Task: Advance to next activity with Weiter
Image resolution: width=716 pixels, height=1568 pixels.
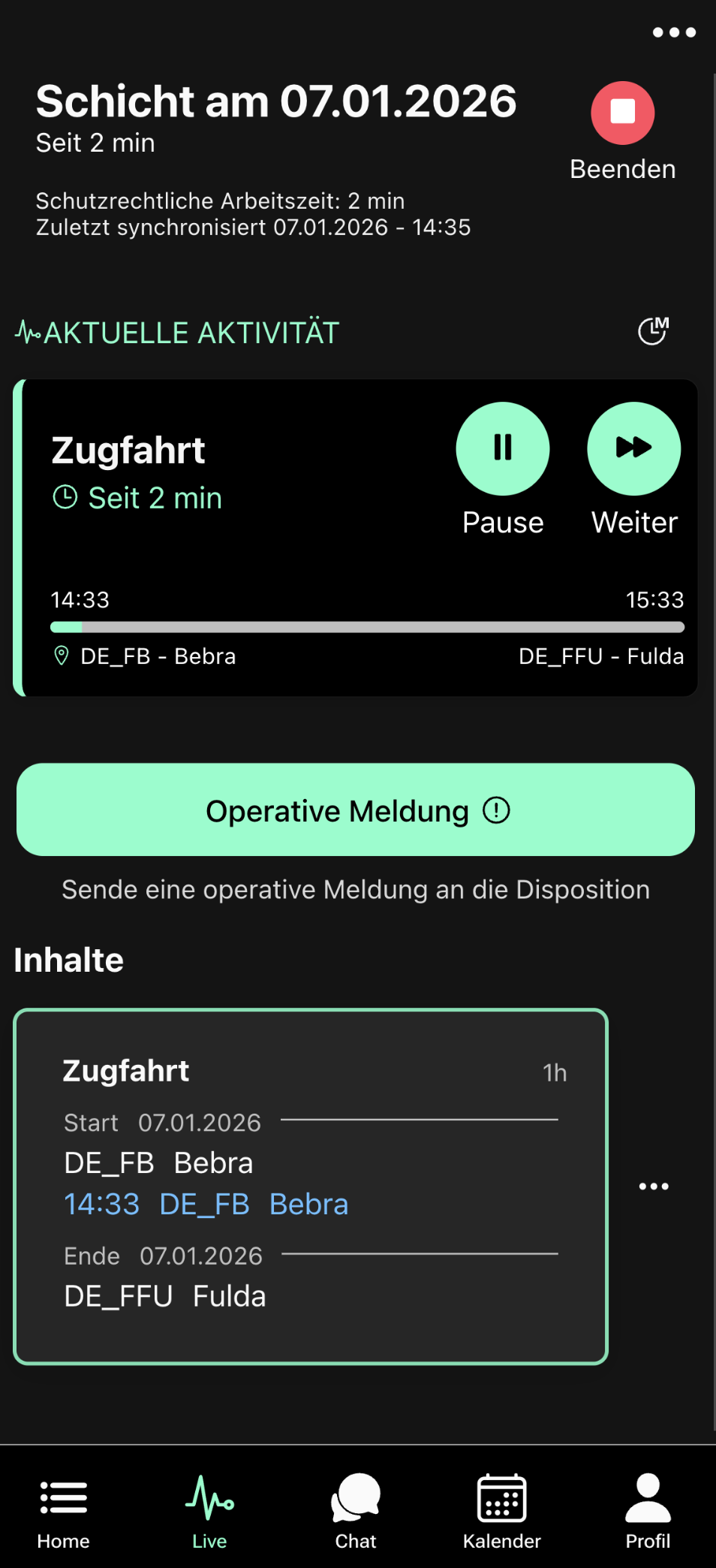Action: coord(633,449)
